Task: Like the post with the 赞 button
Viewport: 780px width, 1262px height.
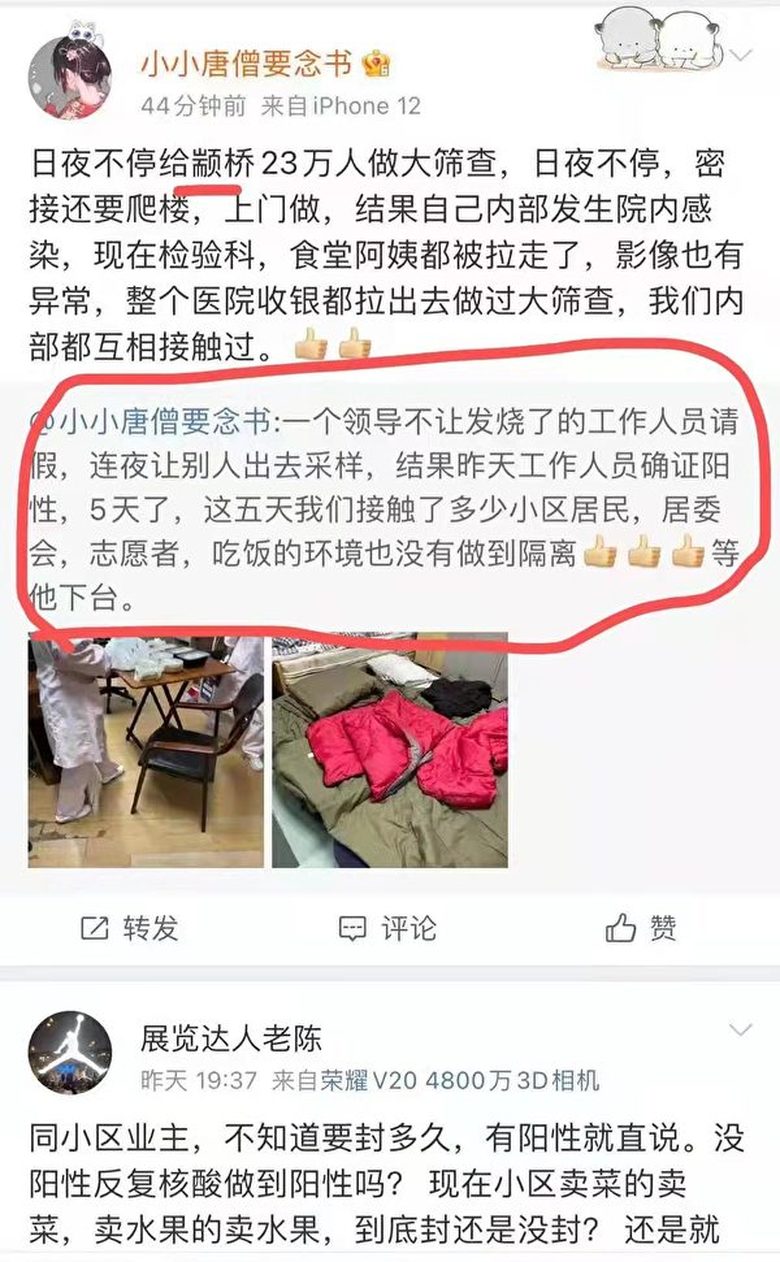Action: tap(640, 928)
